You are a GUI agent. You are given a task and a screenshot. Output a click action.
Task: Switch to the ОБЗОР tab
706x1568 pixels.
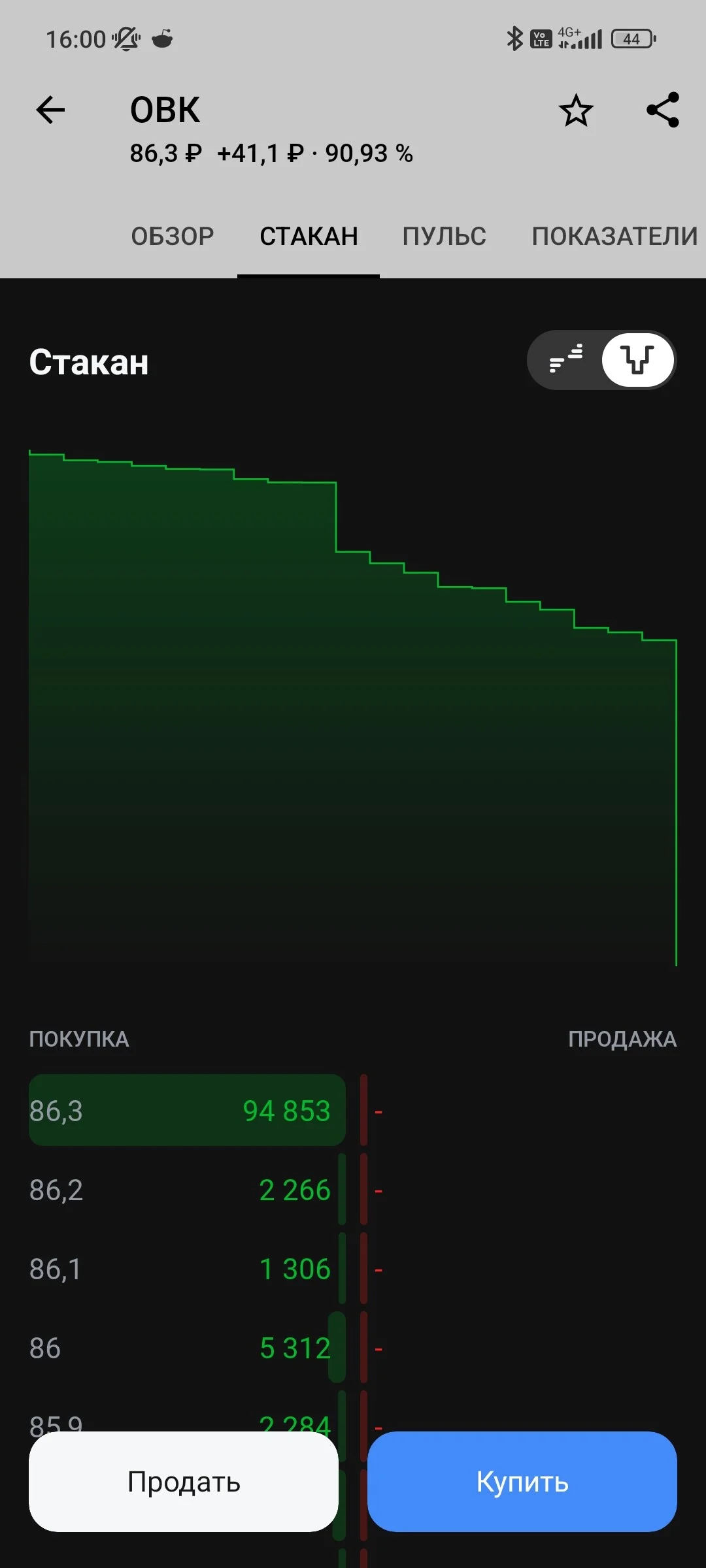point(173,236)
